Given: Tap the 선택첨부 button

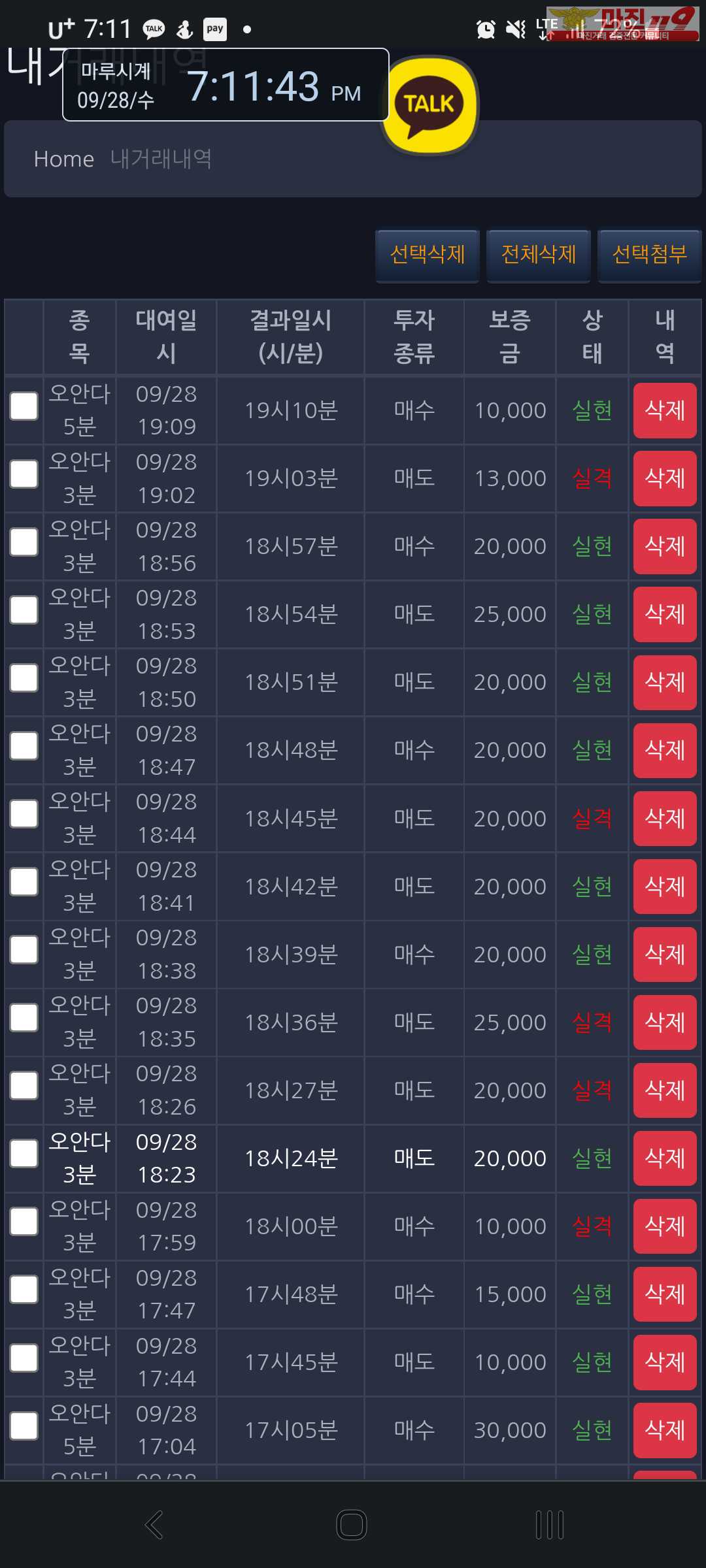Looking at the screenshot, I should pos(650,255).
